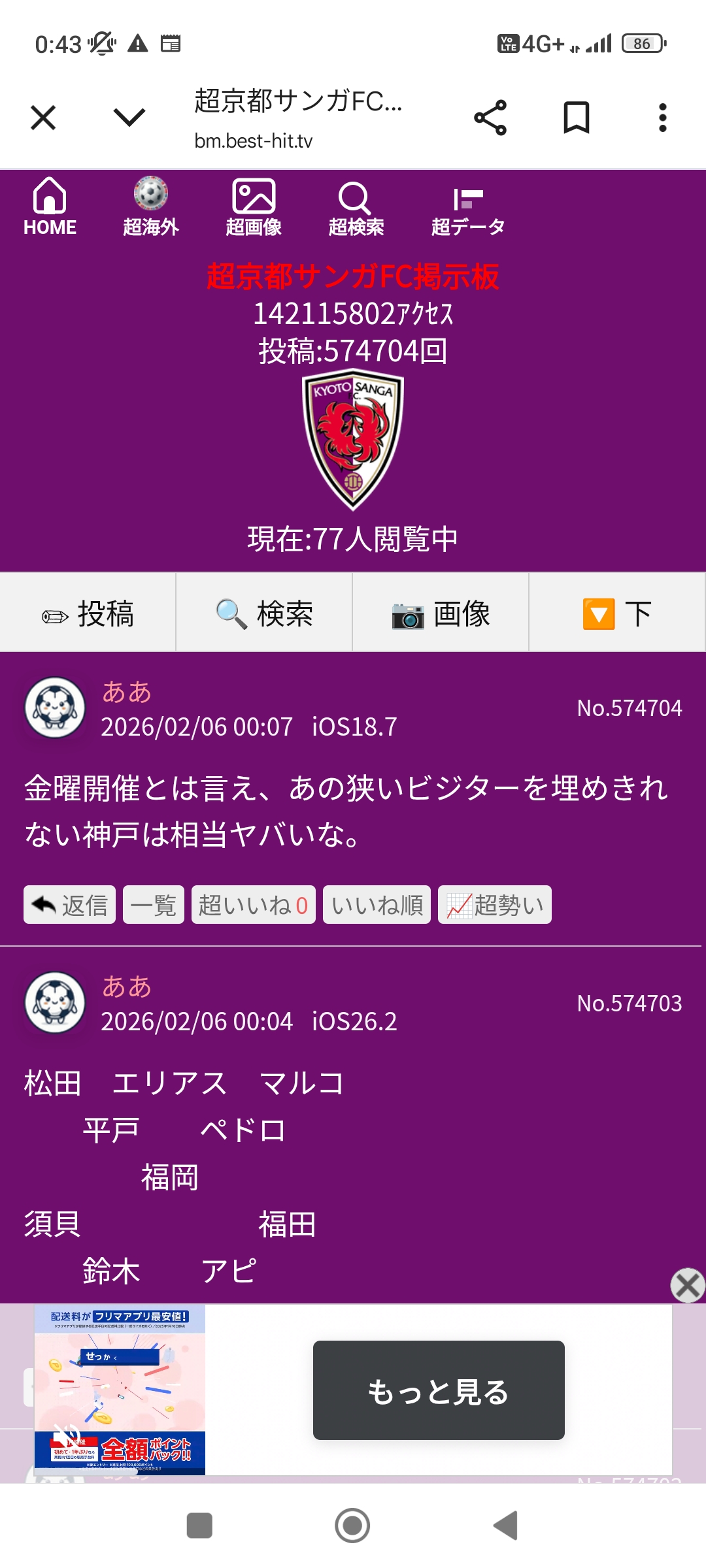Open the 超データ section

(467, 207)
